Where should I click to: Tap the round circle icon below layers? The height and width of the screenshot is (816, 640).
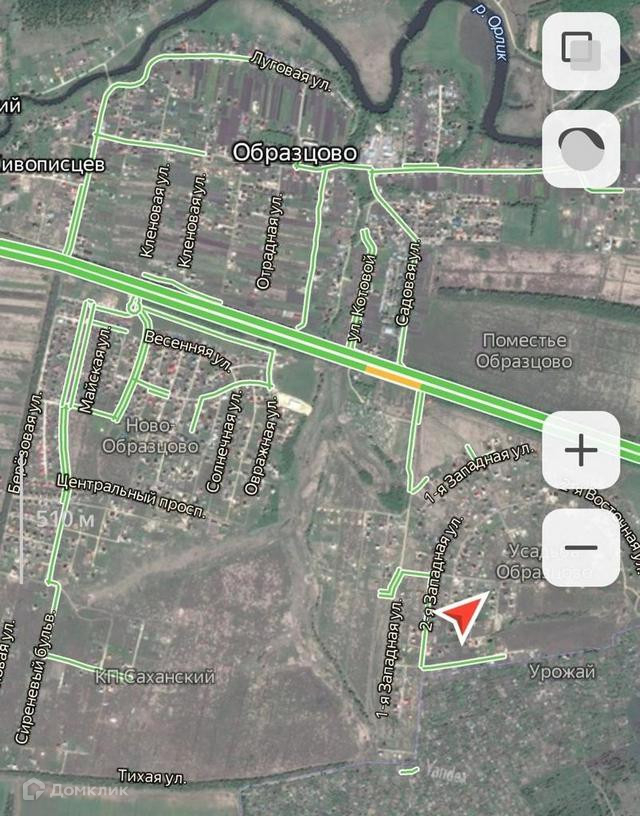coord(581,149)
